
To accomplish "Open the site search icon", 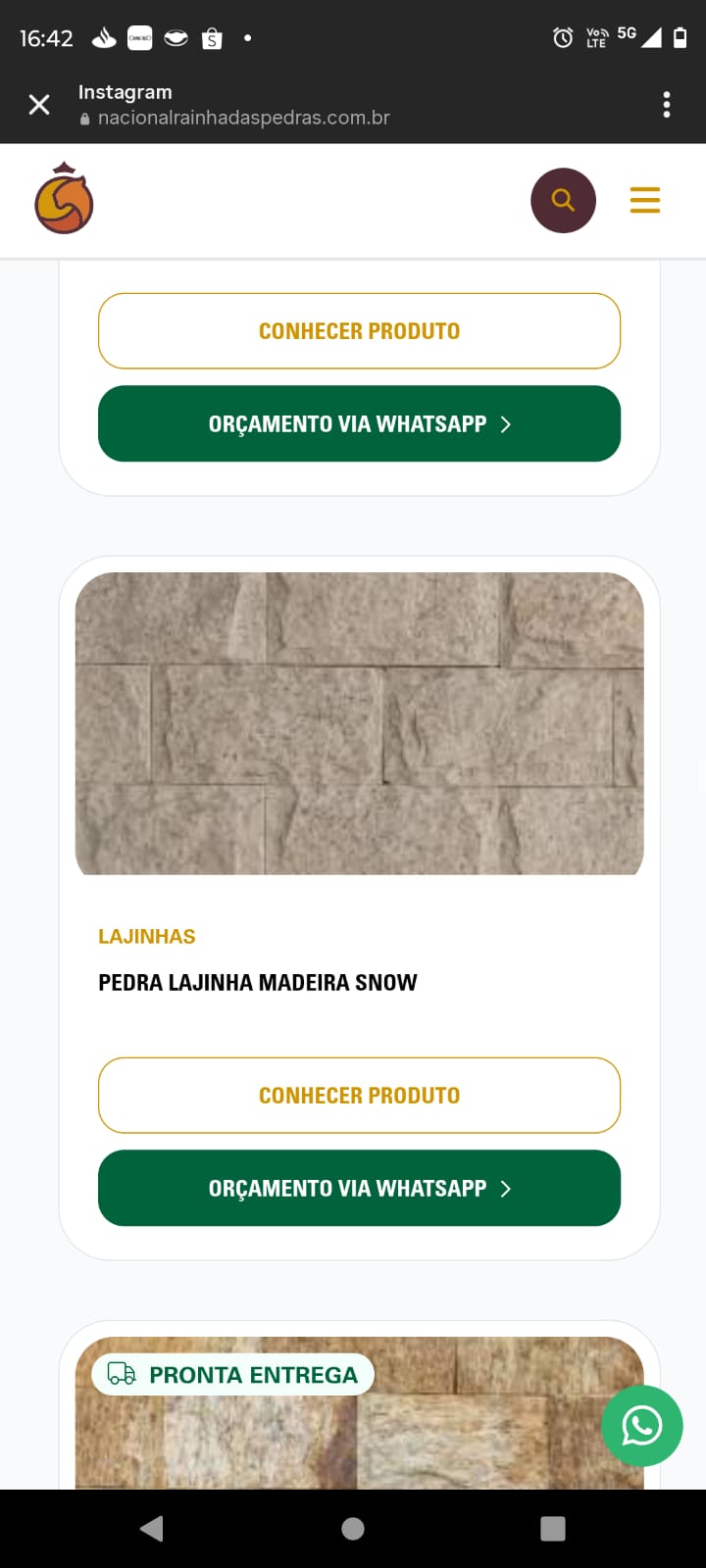I will (563, 200).
